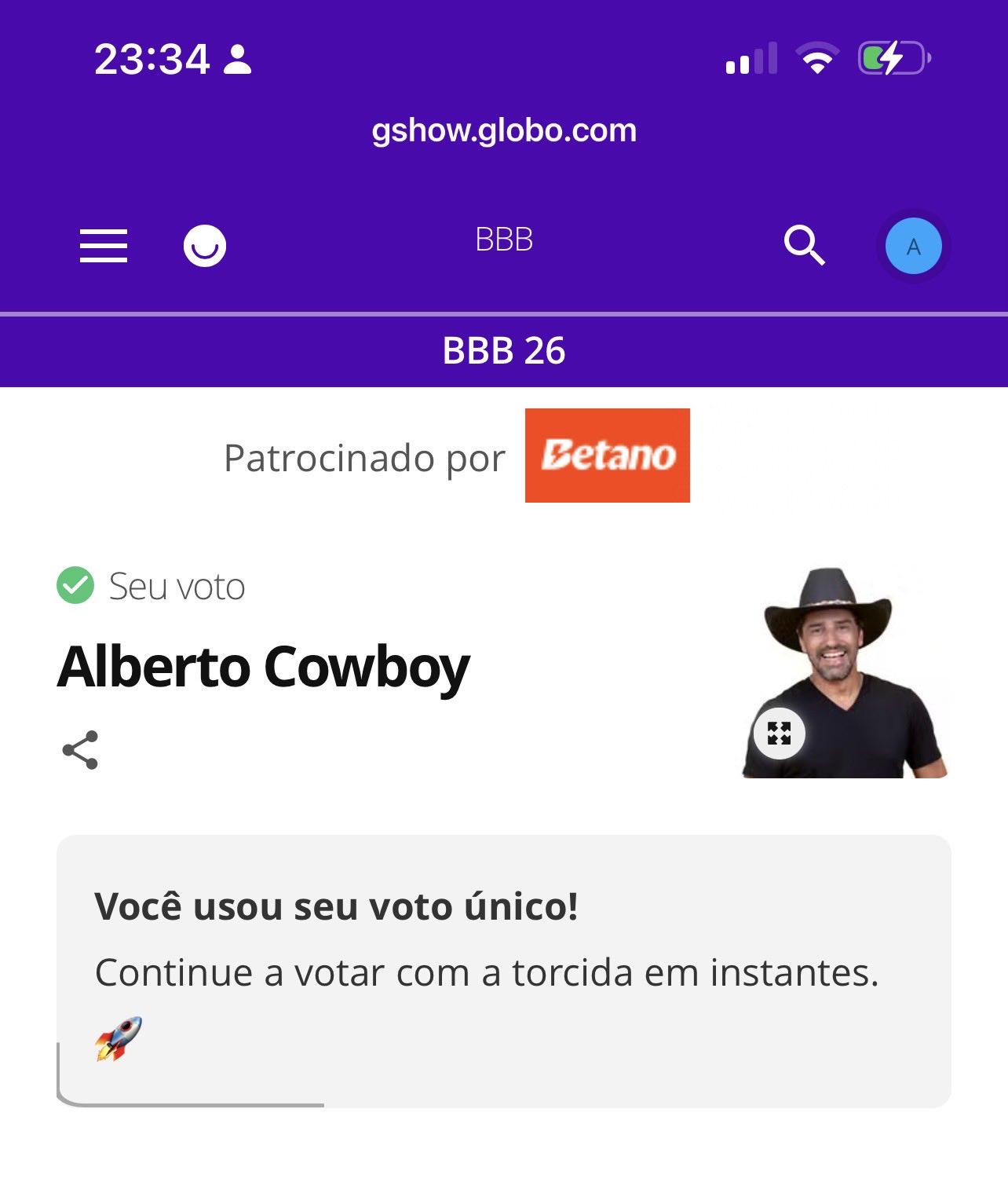Open the hamburger navigation menu
1008x1193 pixels.
[x=104, y=246]
